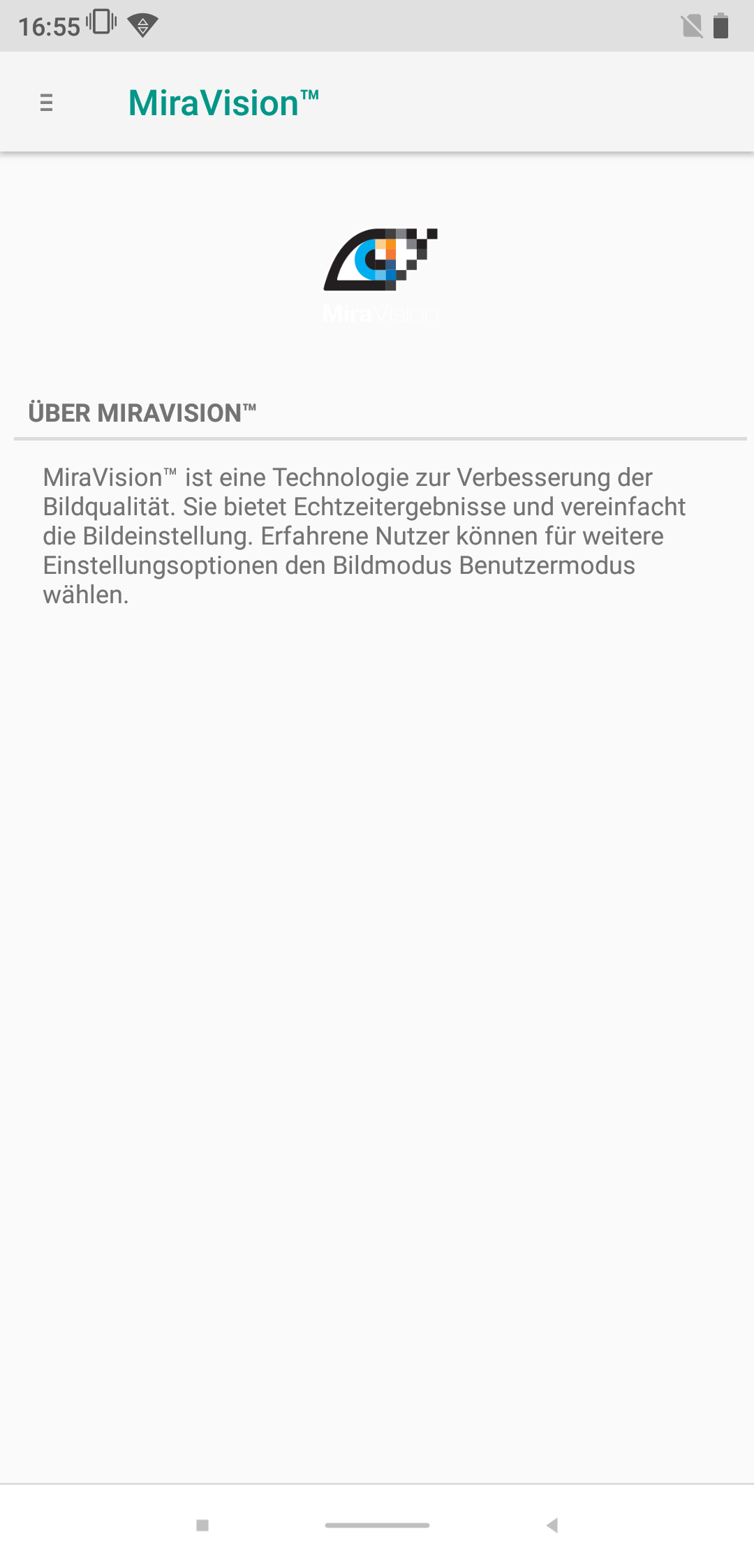Go home via the navigation pill

coord(377,1525)
